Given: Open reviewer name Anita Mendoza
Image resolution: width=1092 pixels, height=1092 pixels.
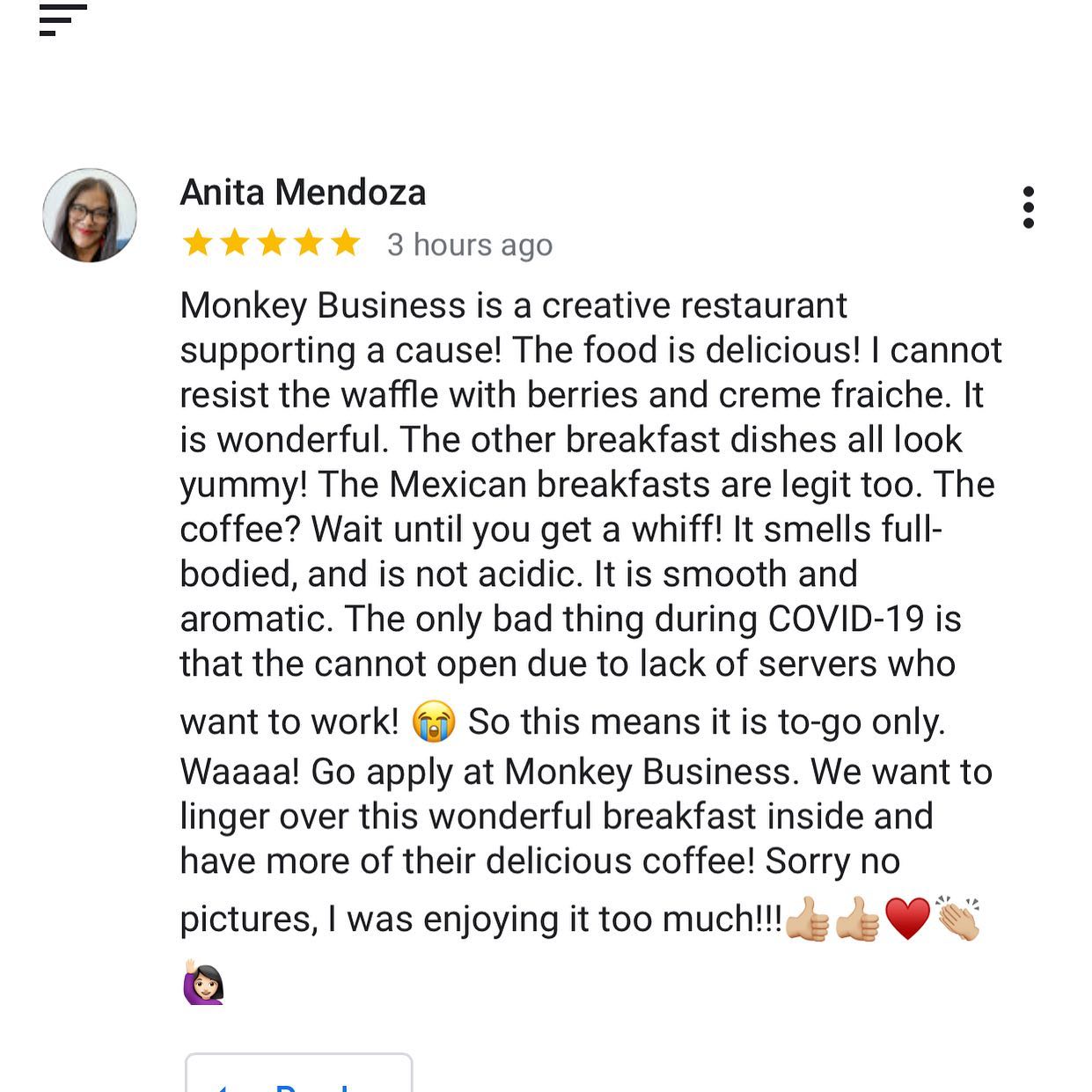Looking at the screenshot, I should coord(303,193).
